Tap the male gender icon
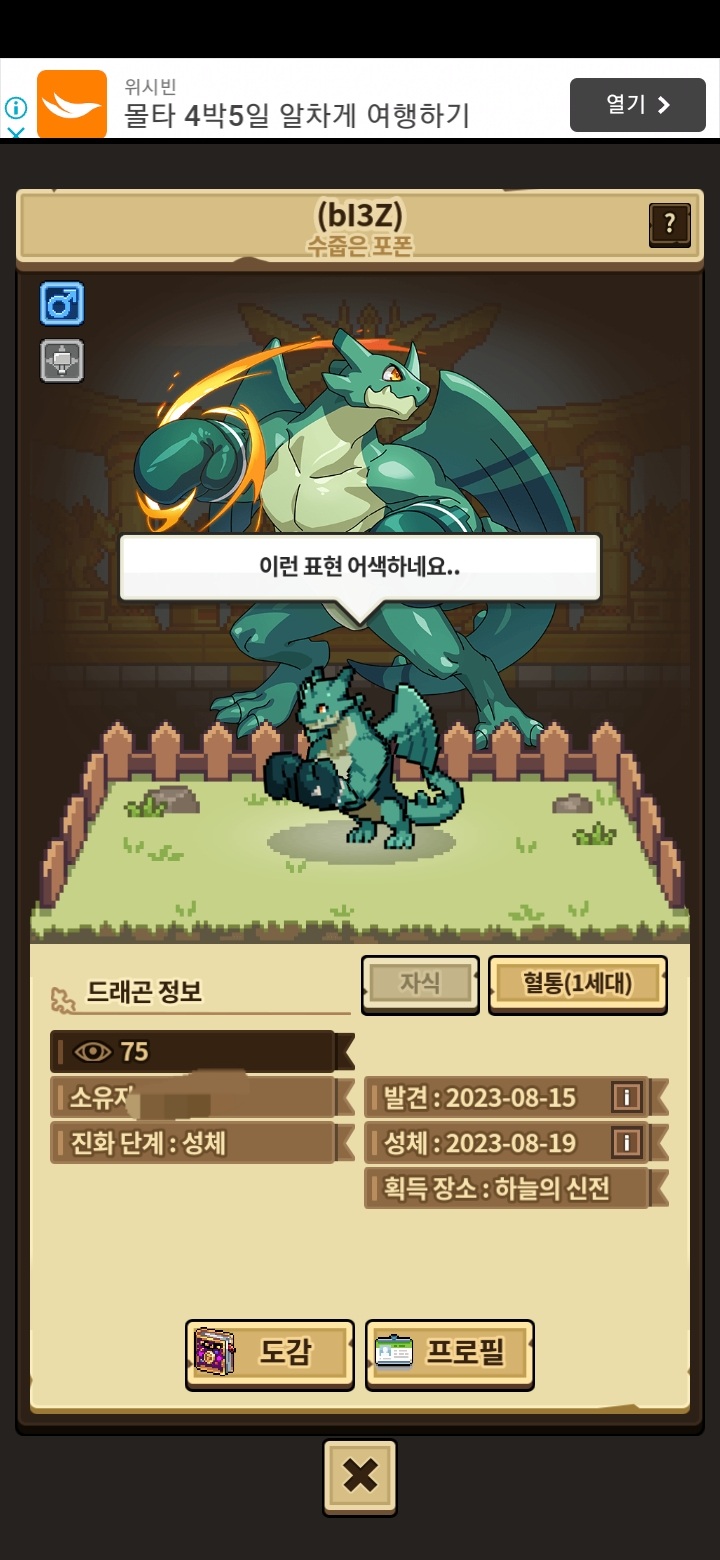This screenshot has width=720, height=1560. tap(62, 303)
